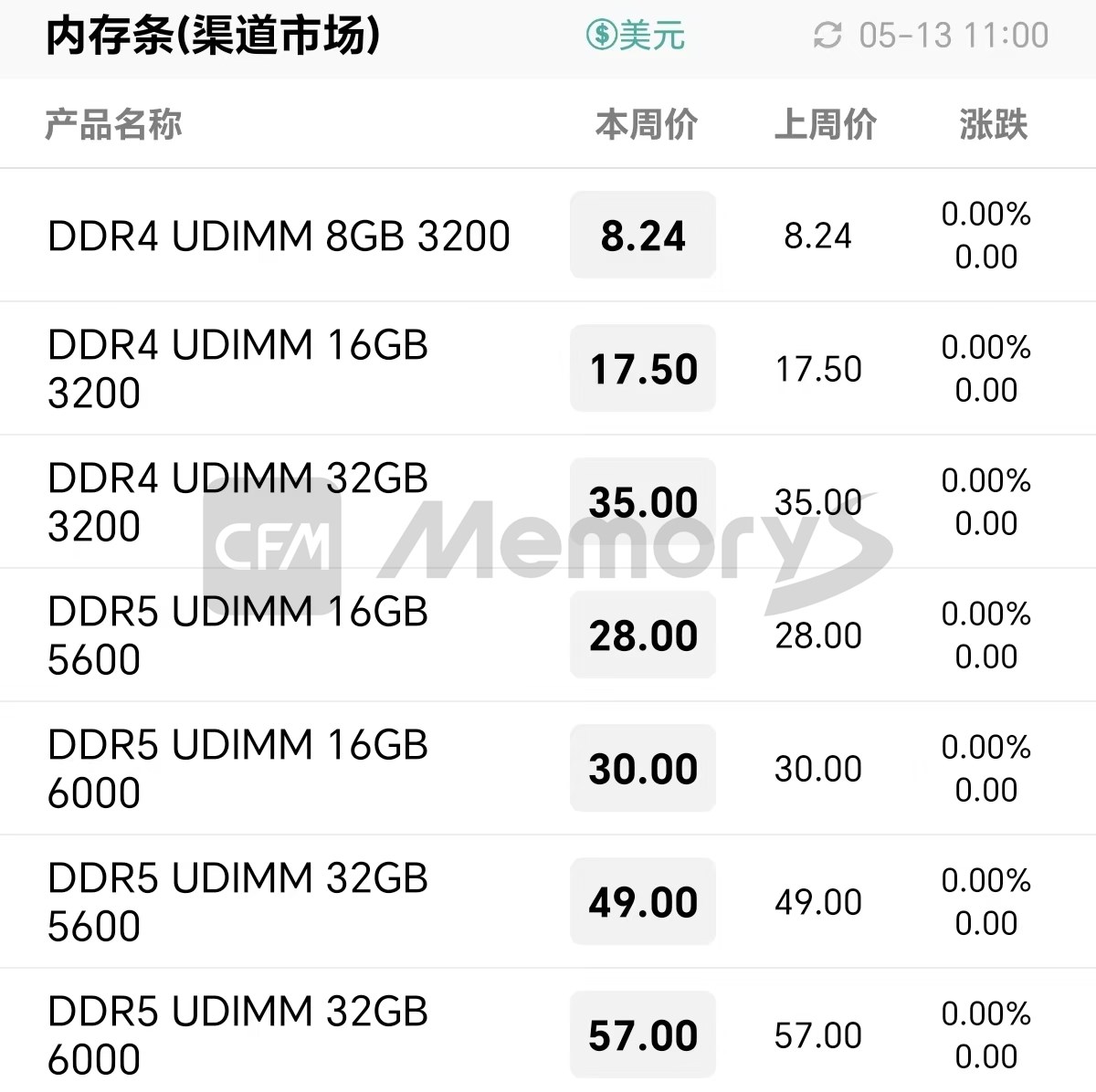Screen dimensions: 1096x1092
Task: Open DDR4 UDIMM 8GB 3200 price details
Action: point(279,236)
